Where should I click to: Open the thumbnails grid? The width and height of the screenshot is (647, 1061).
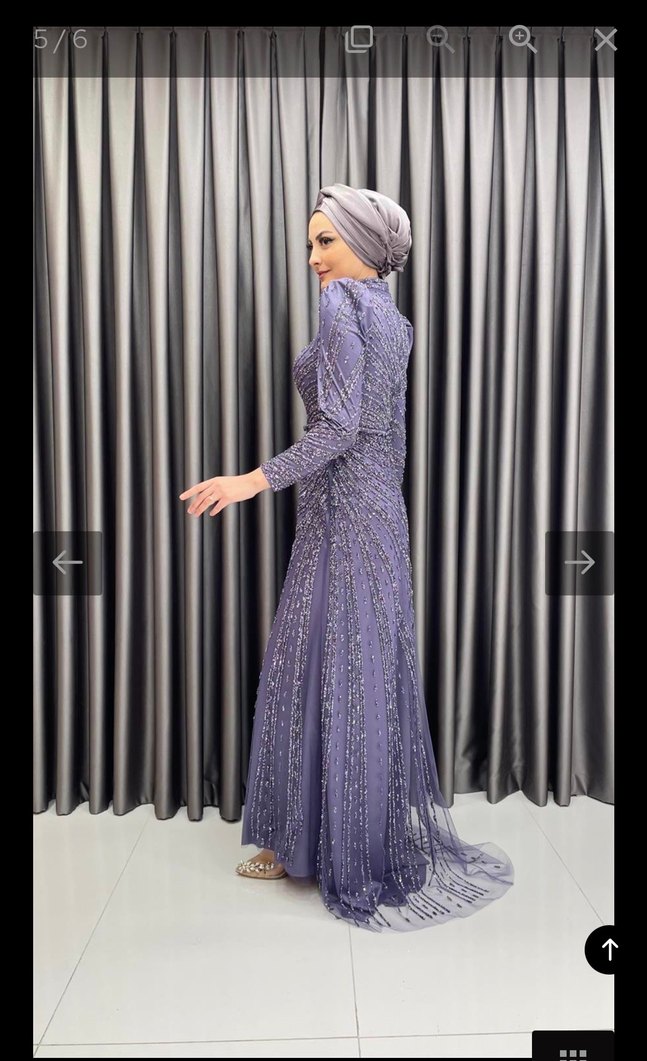[573, 1050]
